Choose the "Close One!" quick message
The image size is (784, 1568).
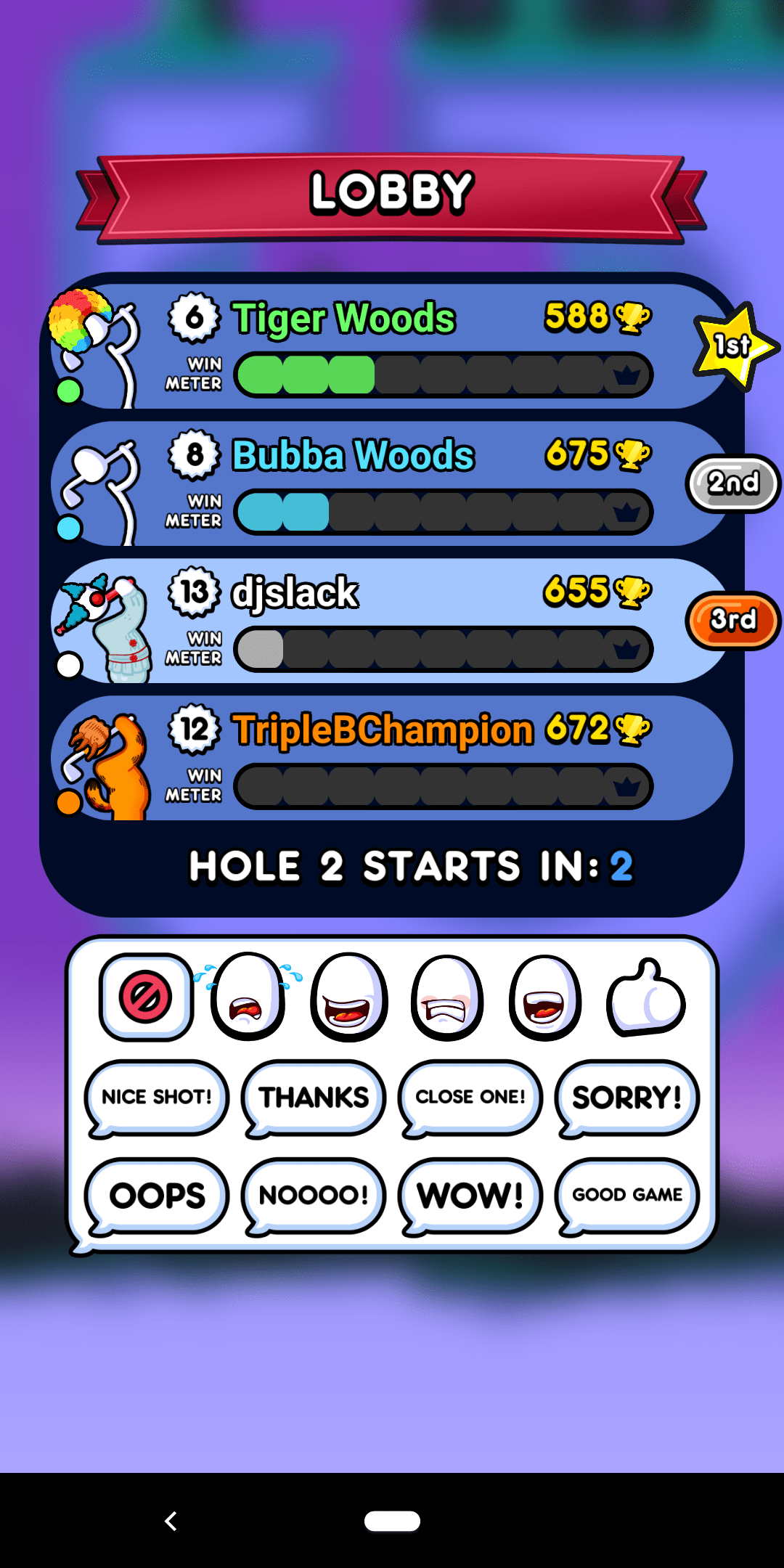point(470,1097)
